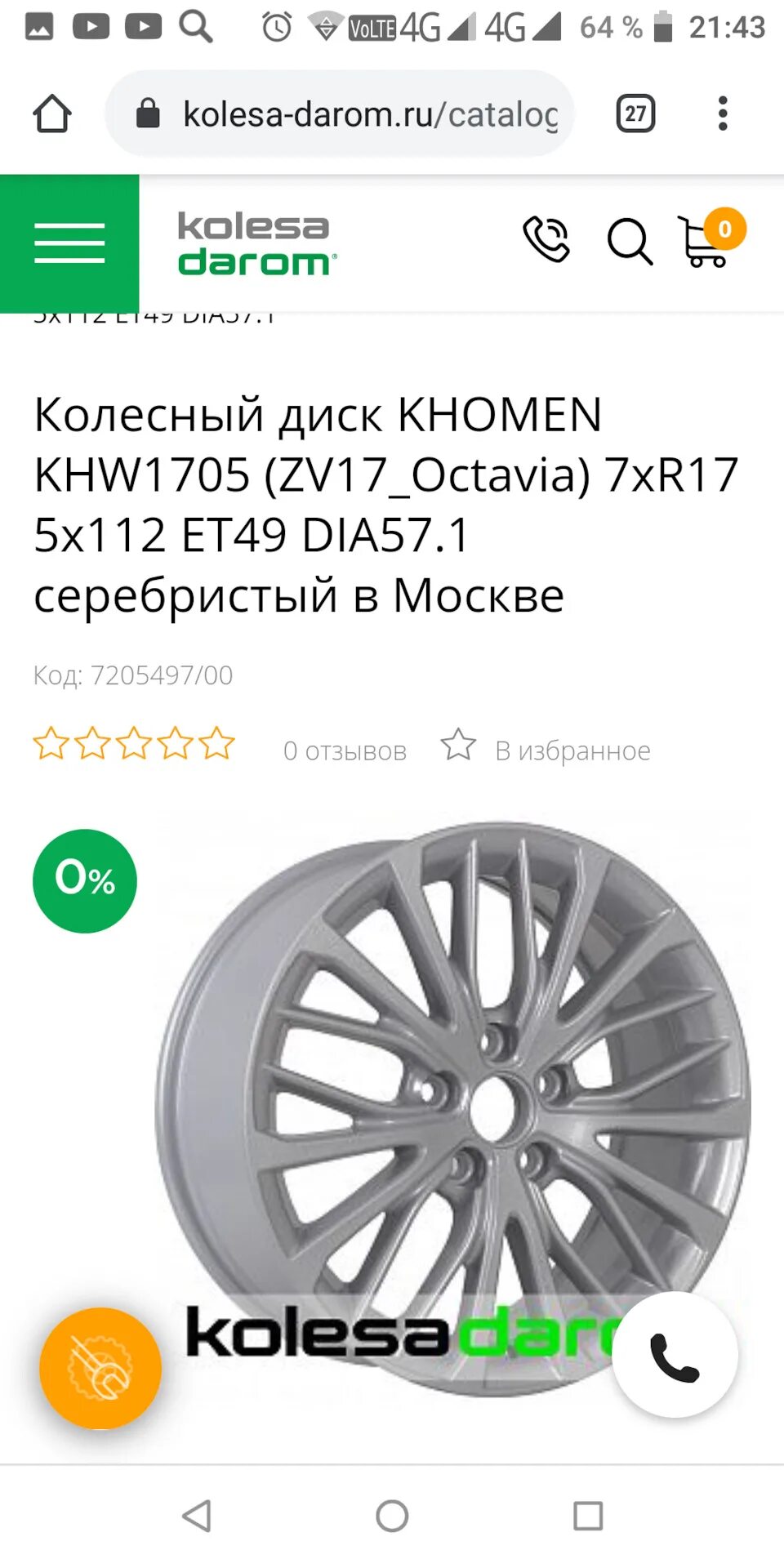The width and height of the screenshot is (784, 1568).
Task: Open the site search magnifier
Action: pyautogui.click(x=630, y=242)
